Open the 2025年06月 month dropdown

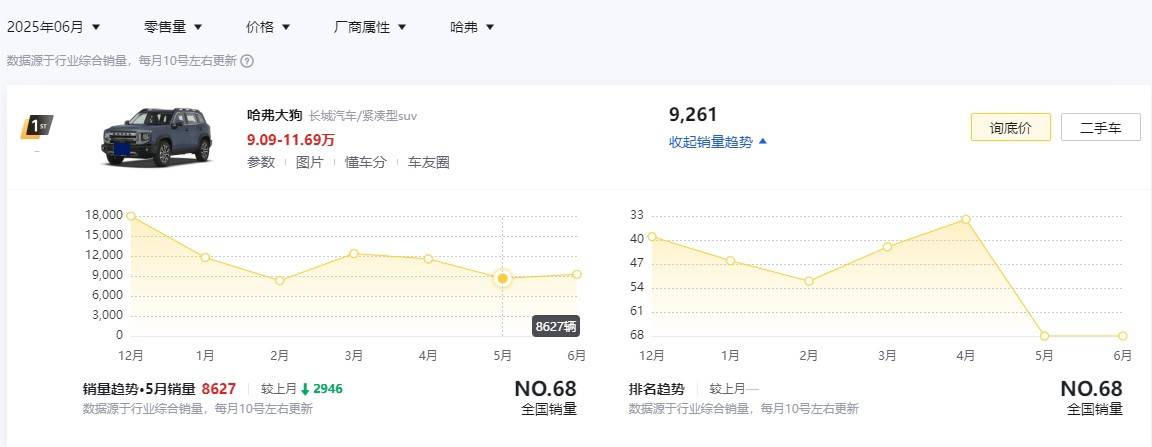[53, 27]
